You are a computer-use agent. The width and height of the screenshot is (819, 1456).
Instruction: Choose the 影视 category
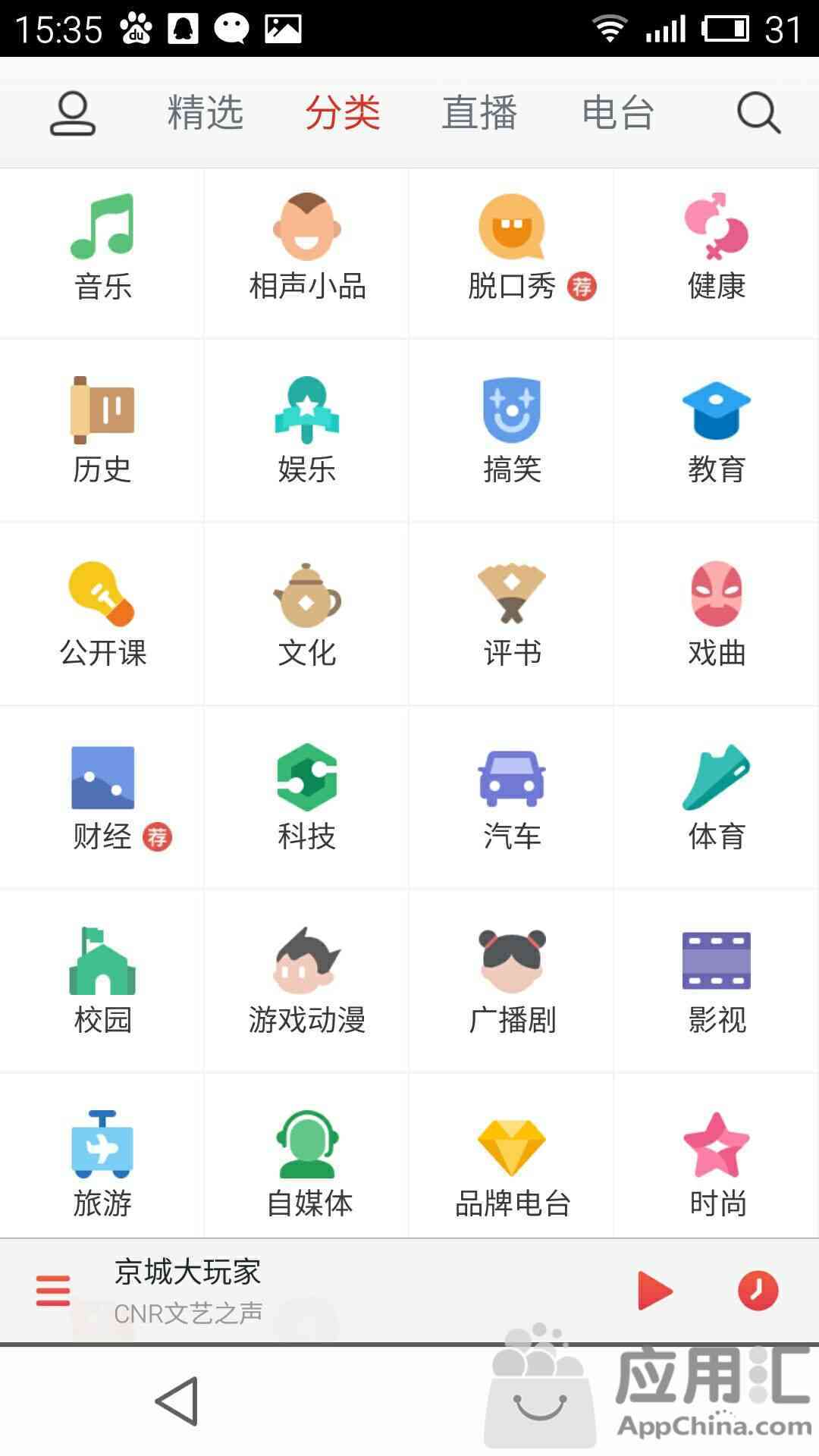pos(717,981)
